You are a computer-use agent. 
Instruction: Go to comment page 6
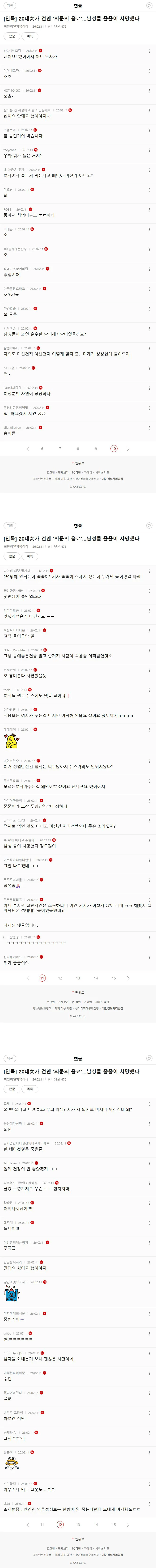click(42, 449)
